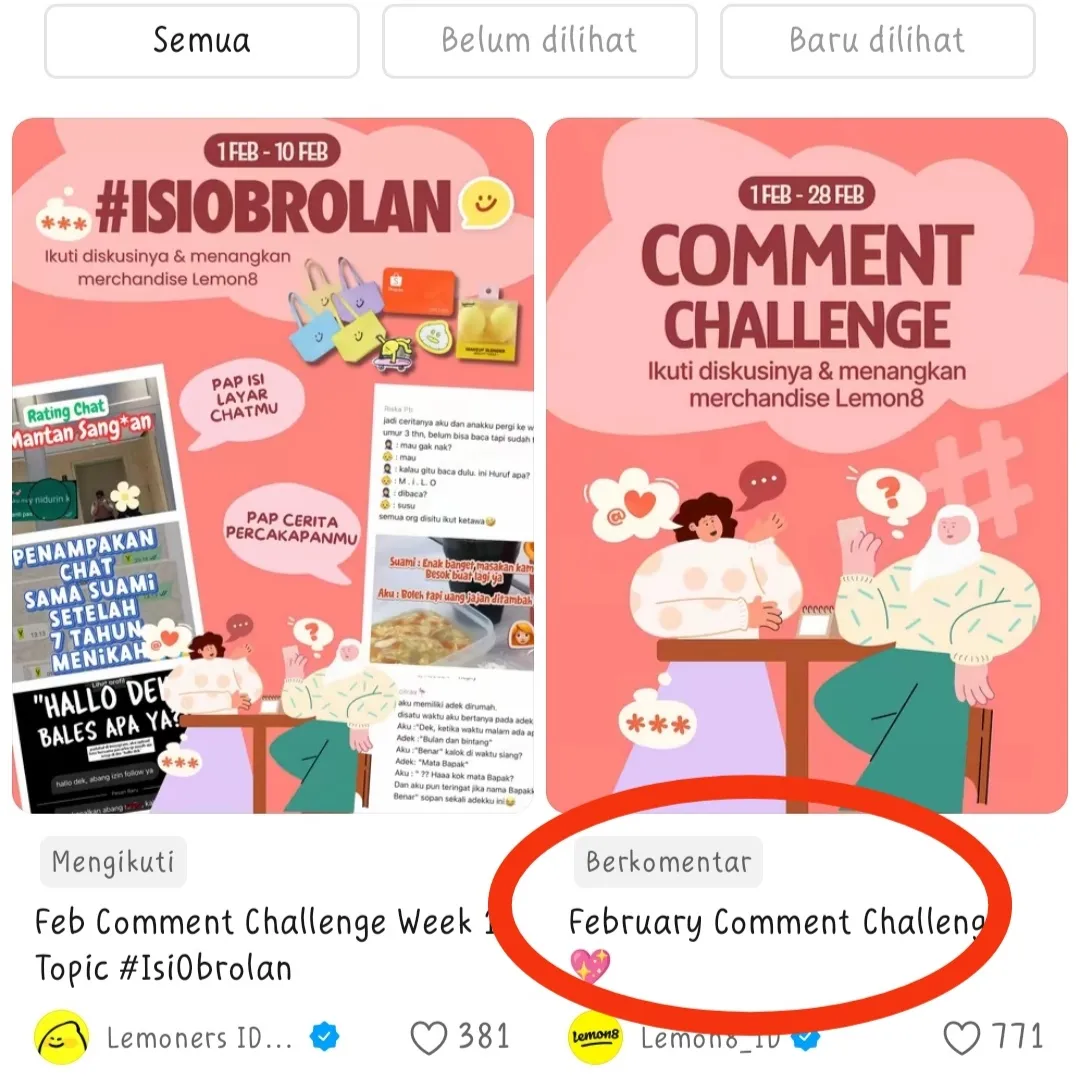Like the February Comment Challenge post
1080x1080 pixels.
963,1037
